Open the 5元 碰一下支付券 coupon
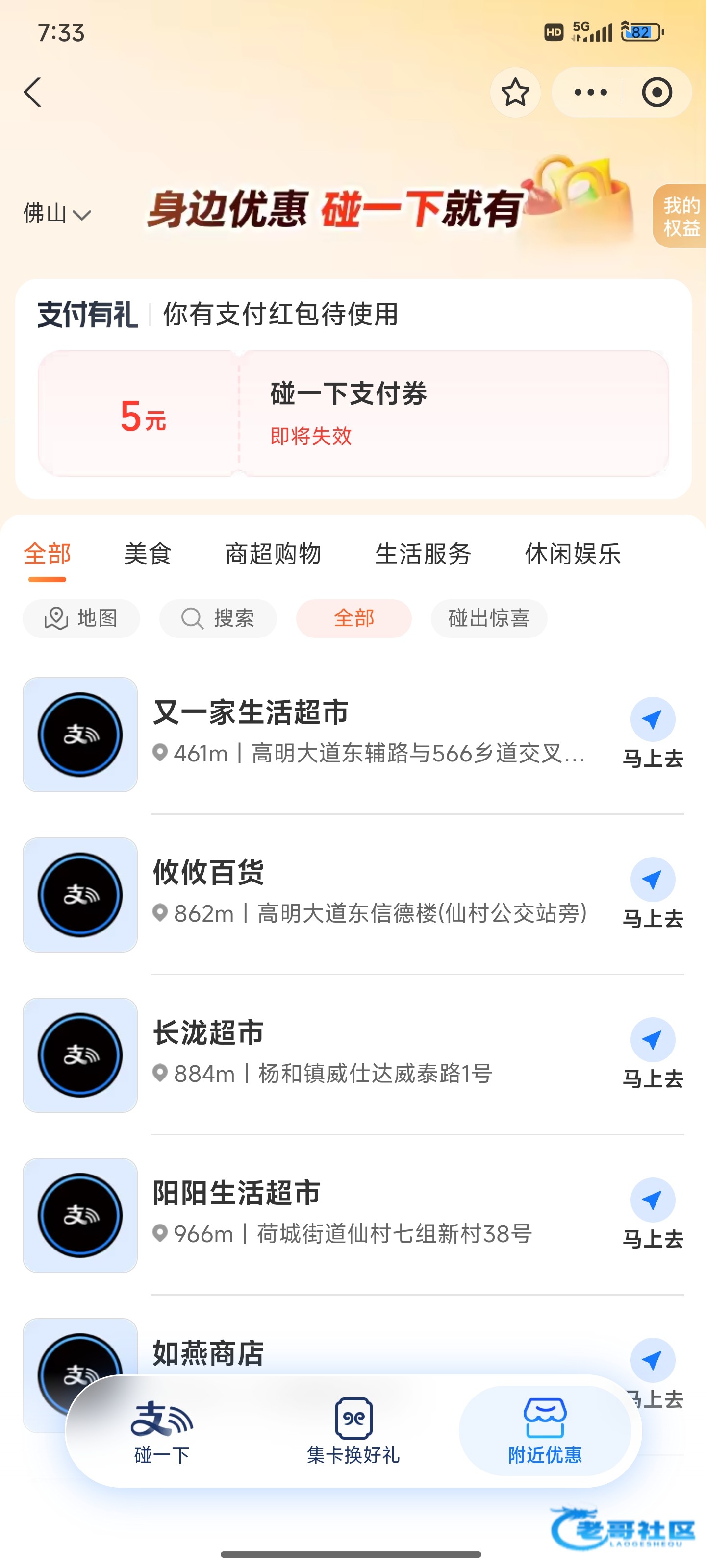Image resolution: width=706 pixels, height=1568 pixels. (353, 414)
